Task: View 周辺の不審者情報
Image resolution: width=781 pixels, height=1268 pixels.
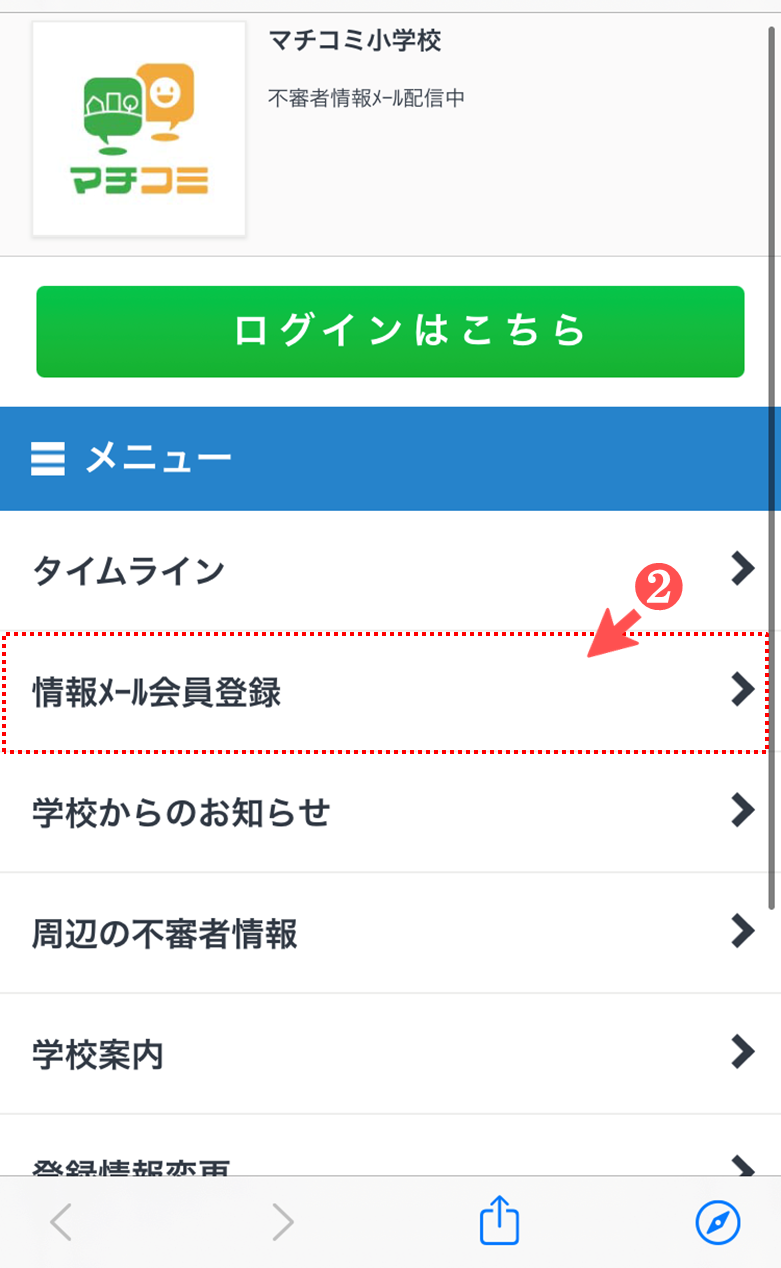Action: (x=390, y=933)
